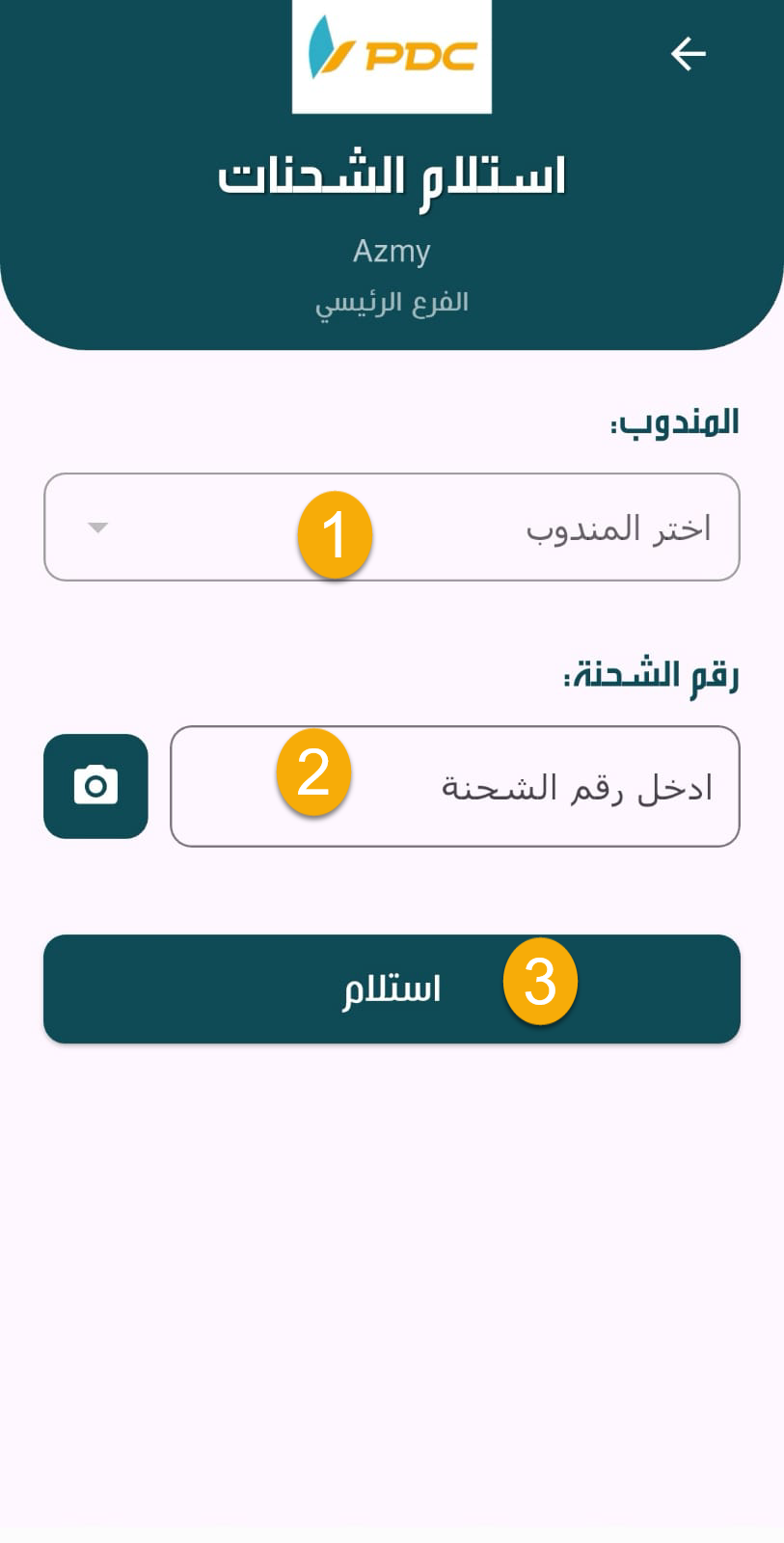Viewport: 784px width, 1543px height.
Task: Select the Azmy user name text
Action: pos(392,252)
